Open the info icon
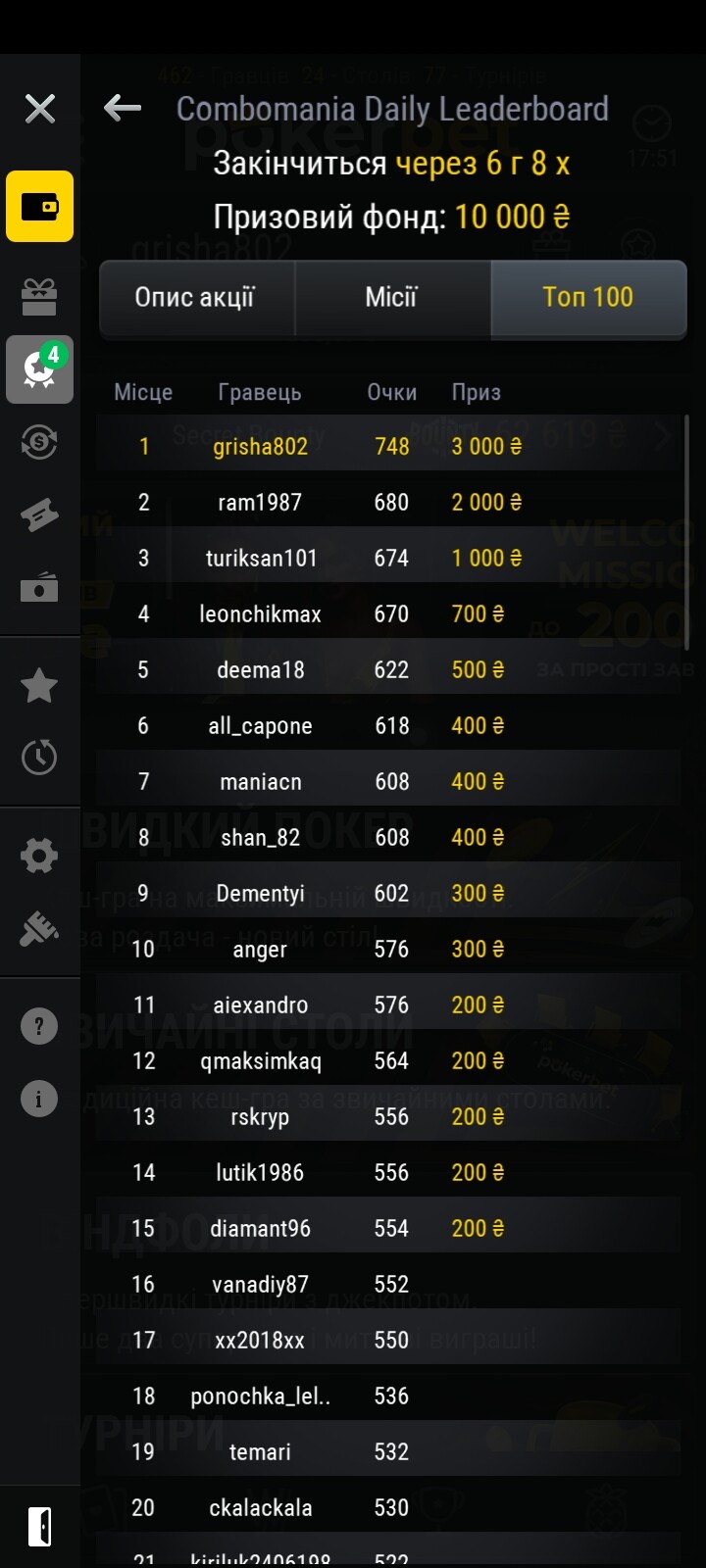Screen dimensions: 706x1568 tap(39, 1099)
